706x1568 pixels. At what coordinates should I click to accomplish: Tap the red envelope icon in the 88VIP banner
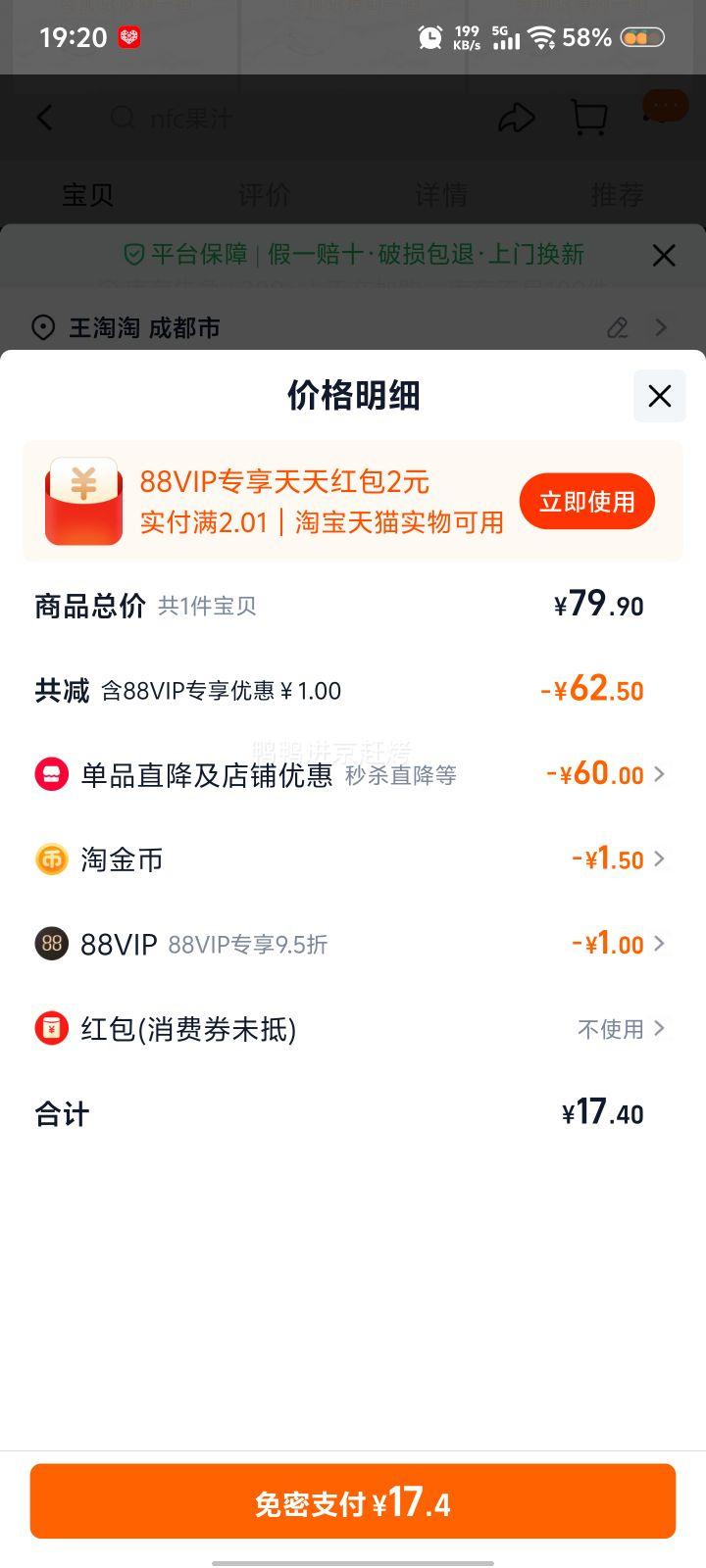(x=84, y=501)
